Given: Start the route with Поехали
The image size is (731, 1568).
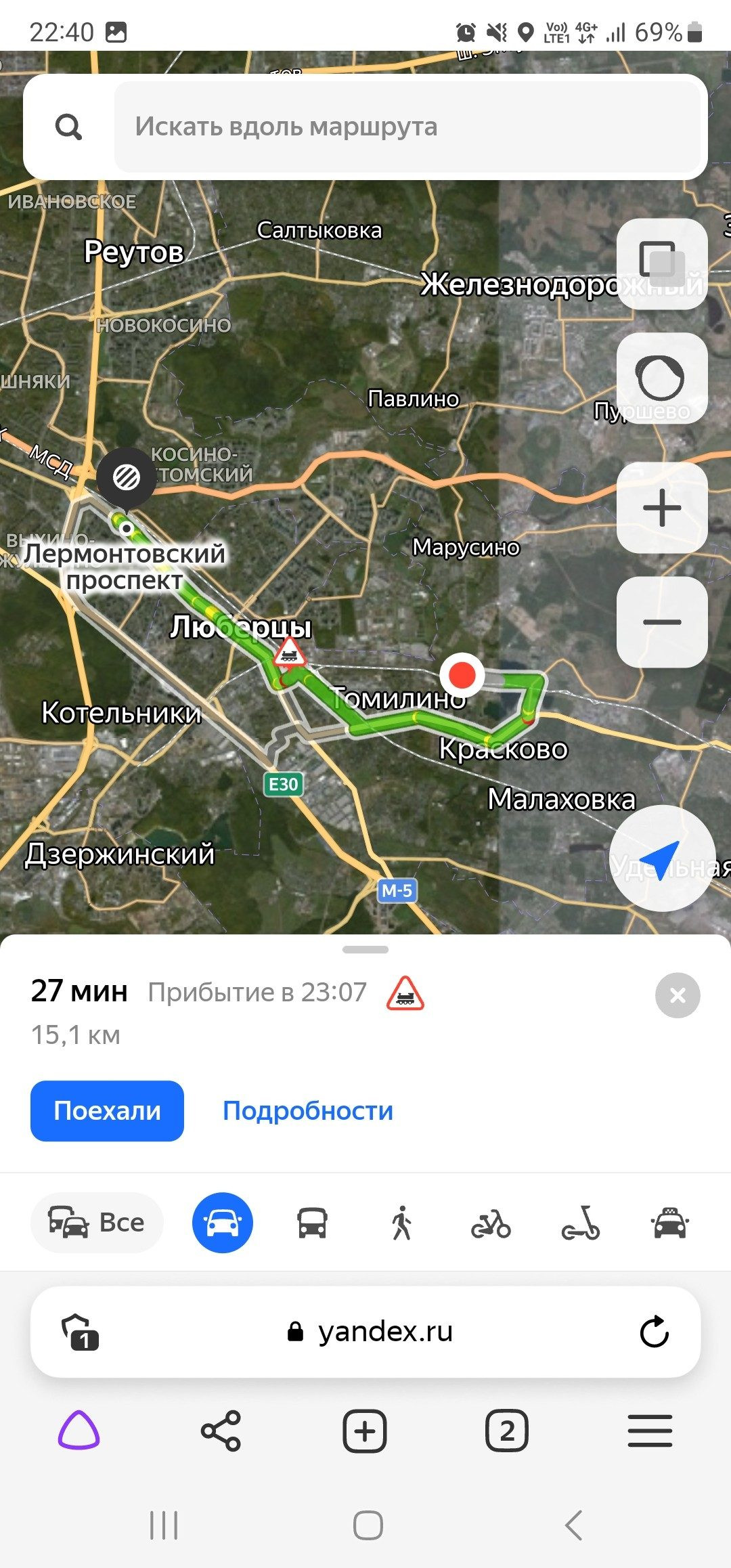Looking at the screenshot, I should 107,1110.
